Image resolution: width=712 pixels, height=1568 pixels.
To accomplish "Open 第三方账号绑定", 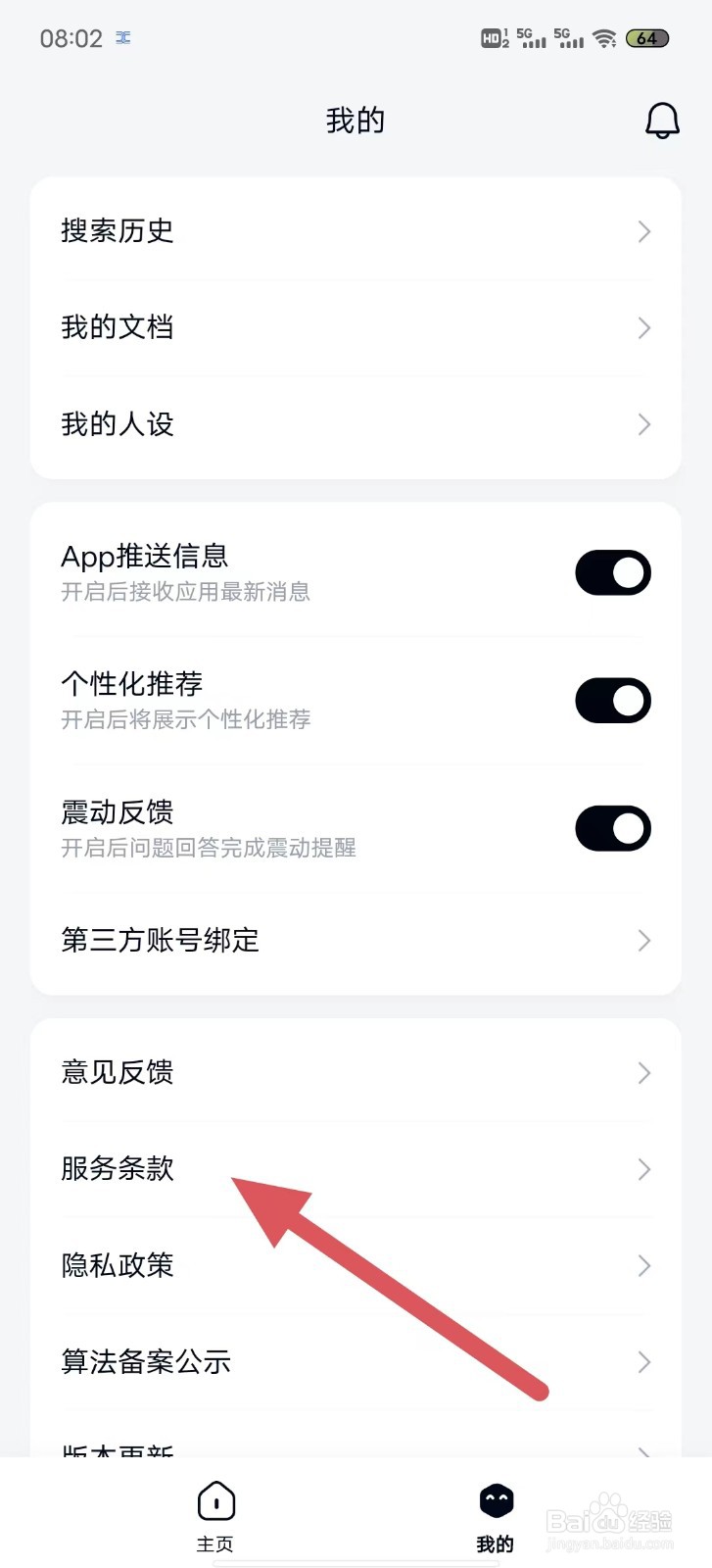I will coord(356,941).
